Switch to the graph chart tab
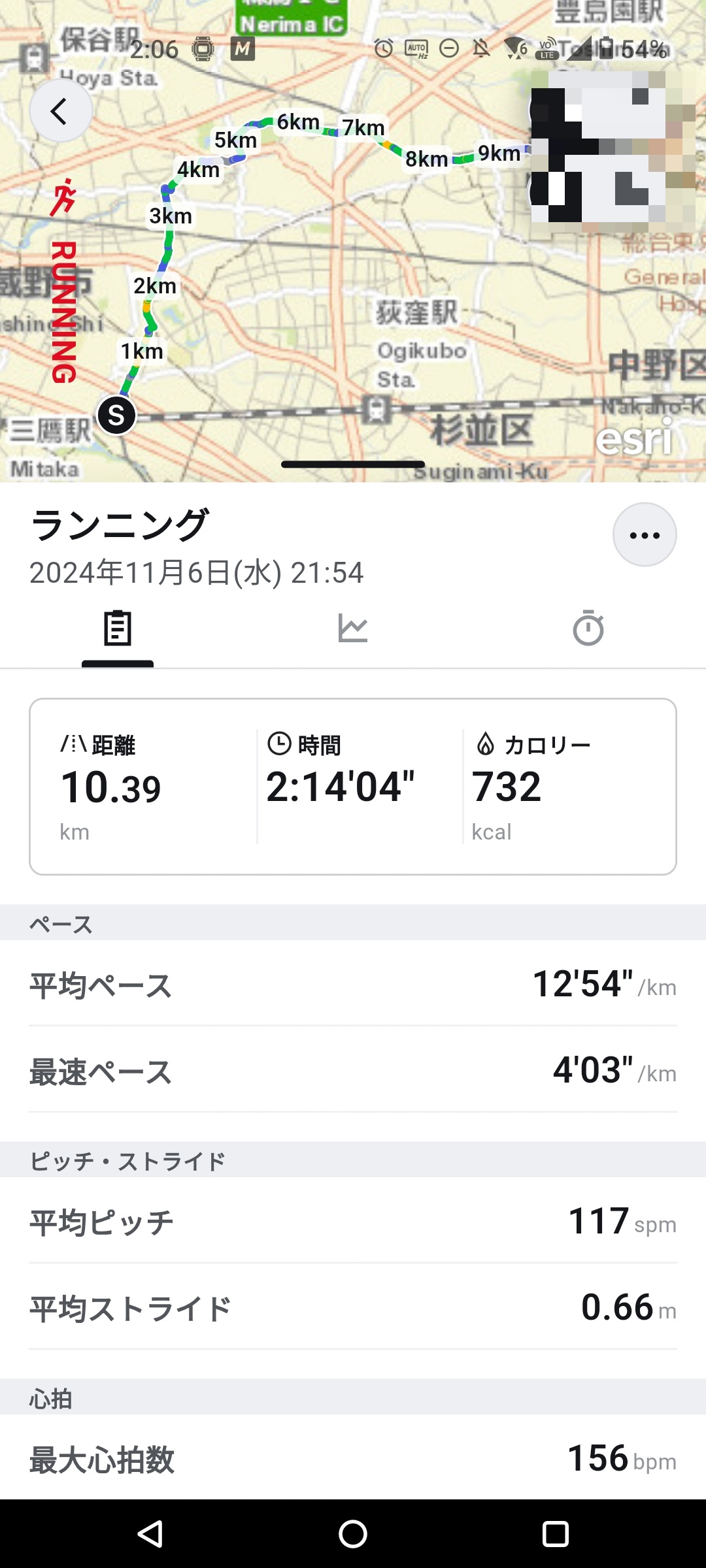Screen dimensions: 706x1568 pos(353,629)
